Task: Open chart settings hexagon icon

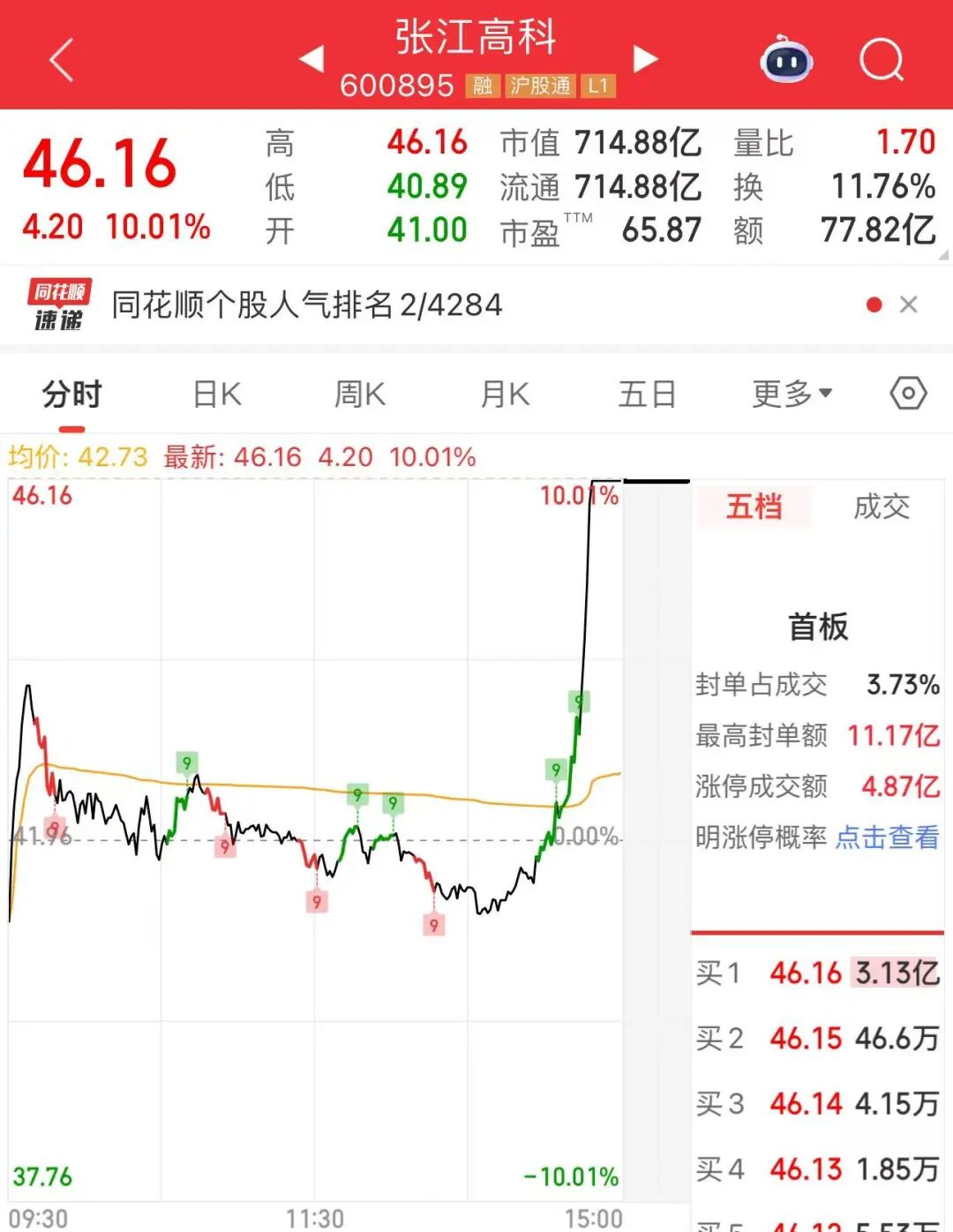Action: coord(908,393)
